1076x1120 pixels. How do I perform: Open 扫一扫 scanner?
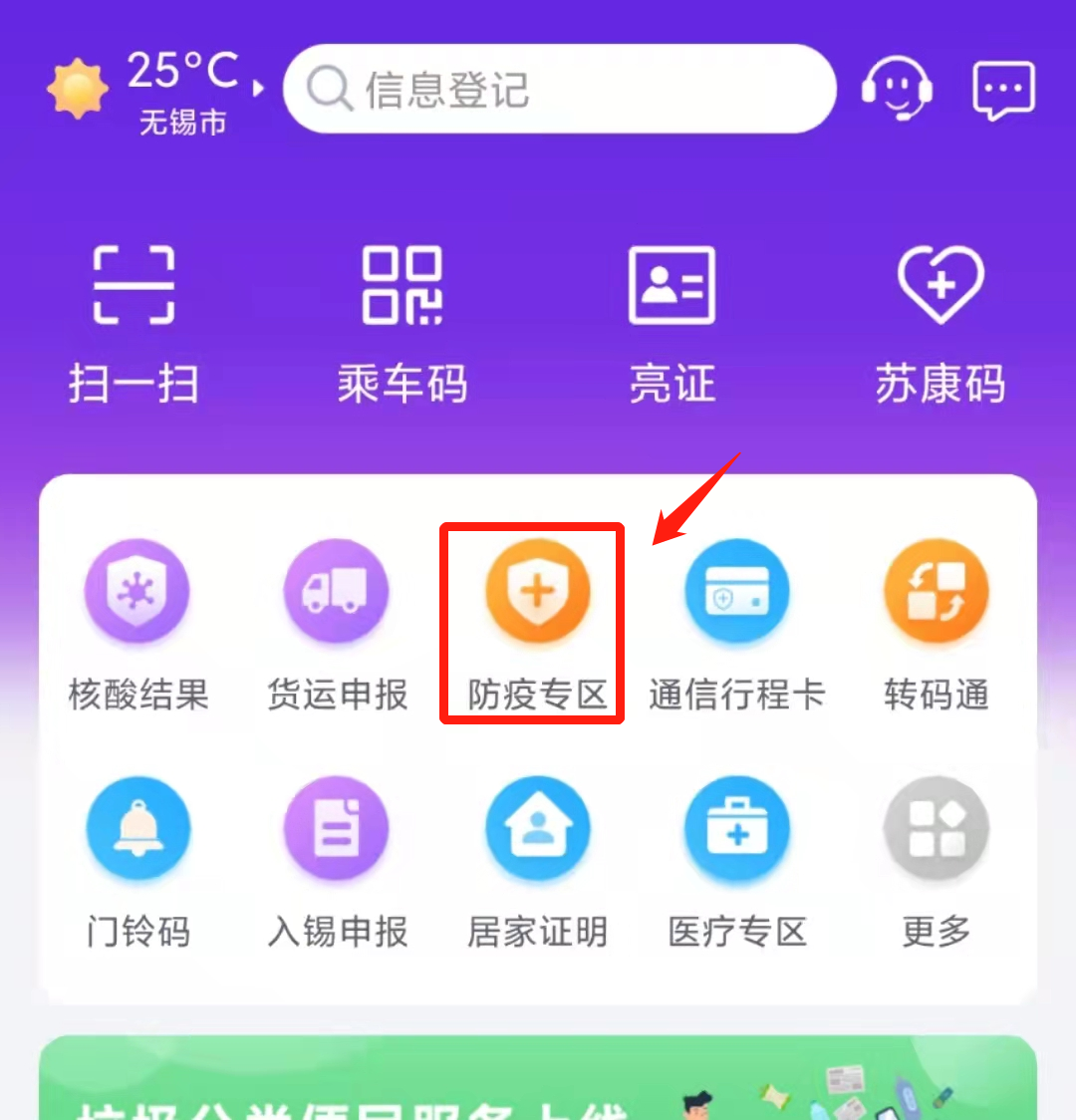point(134,324)
